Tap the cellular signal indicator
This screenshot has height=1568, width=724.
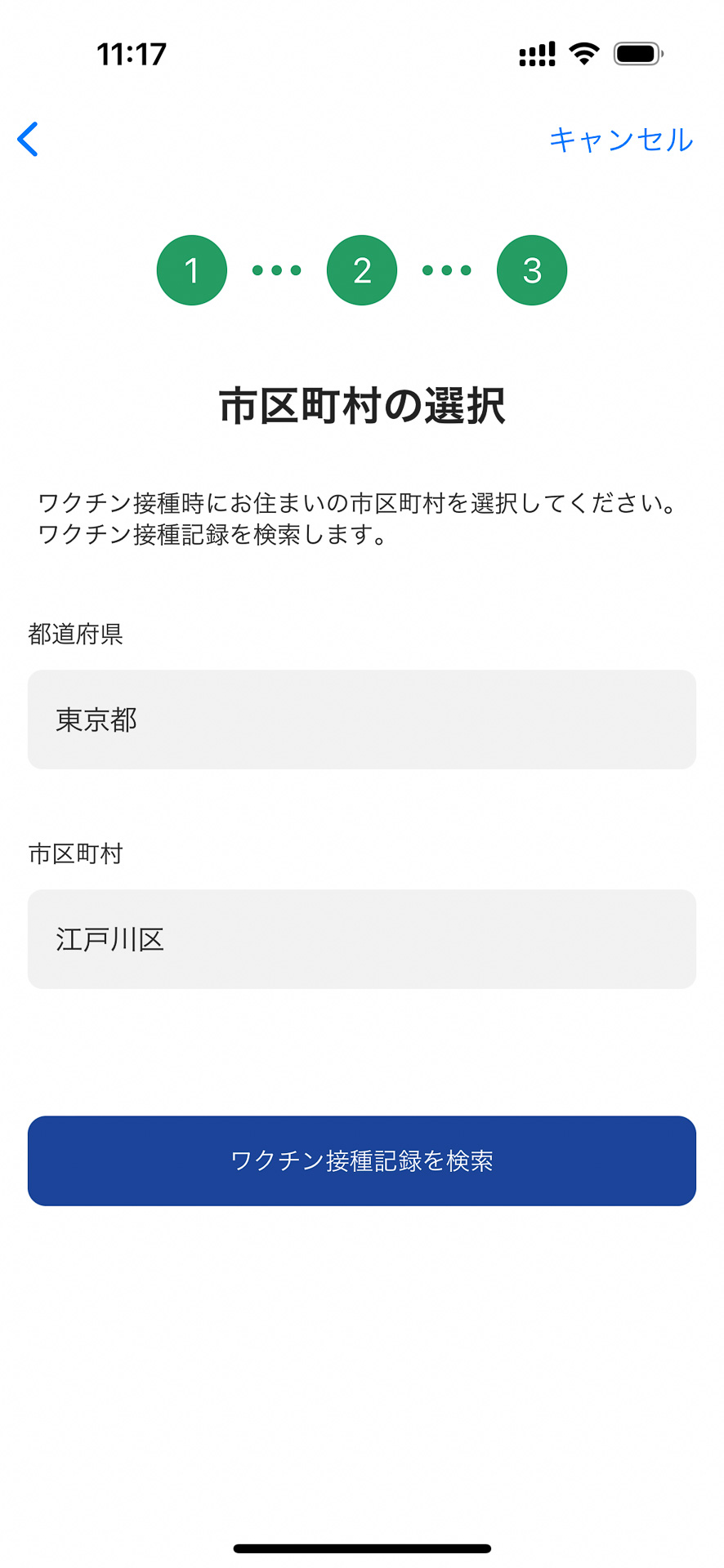tap(536, 52)
